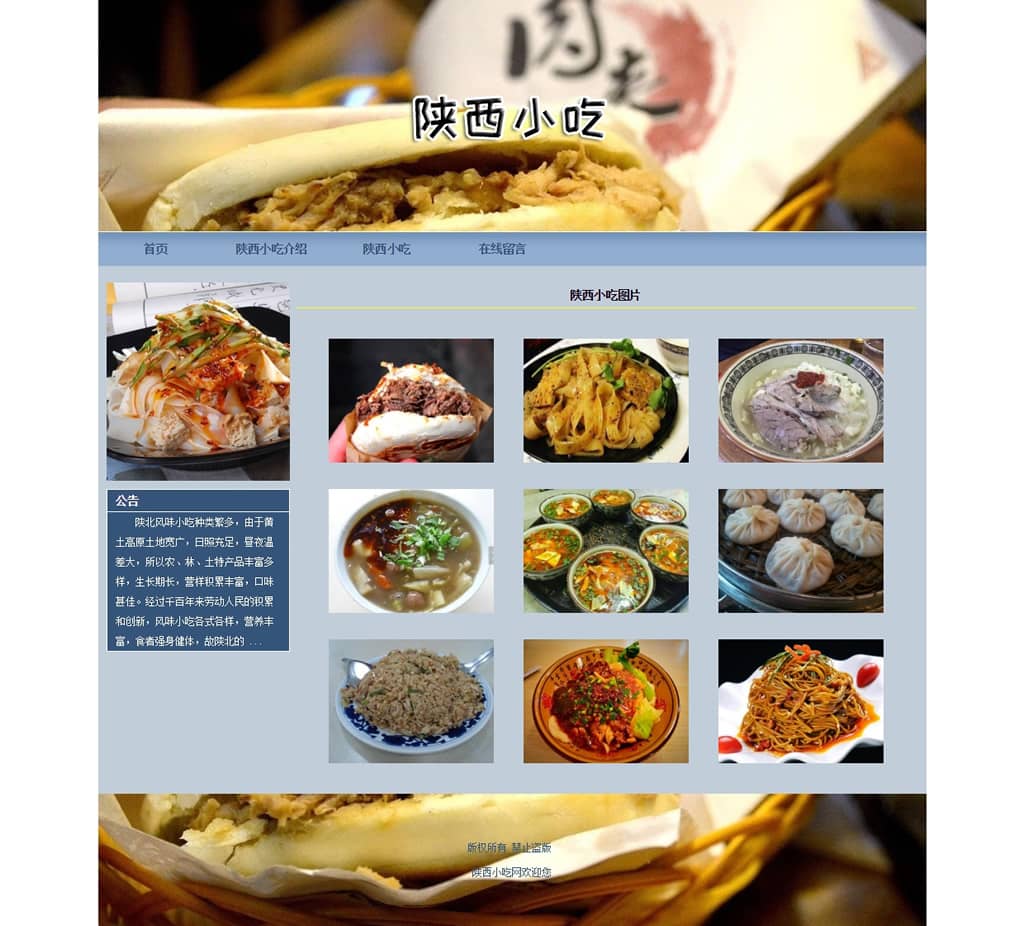1024x926 pixels.
Task: Switch to the 陕西小吃 nav item
Action: point(386,249)
